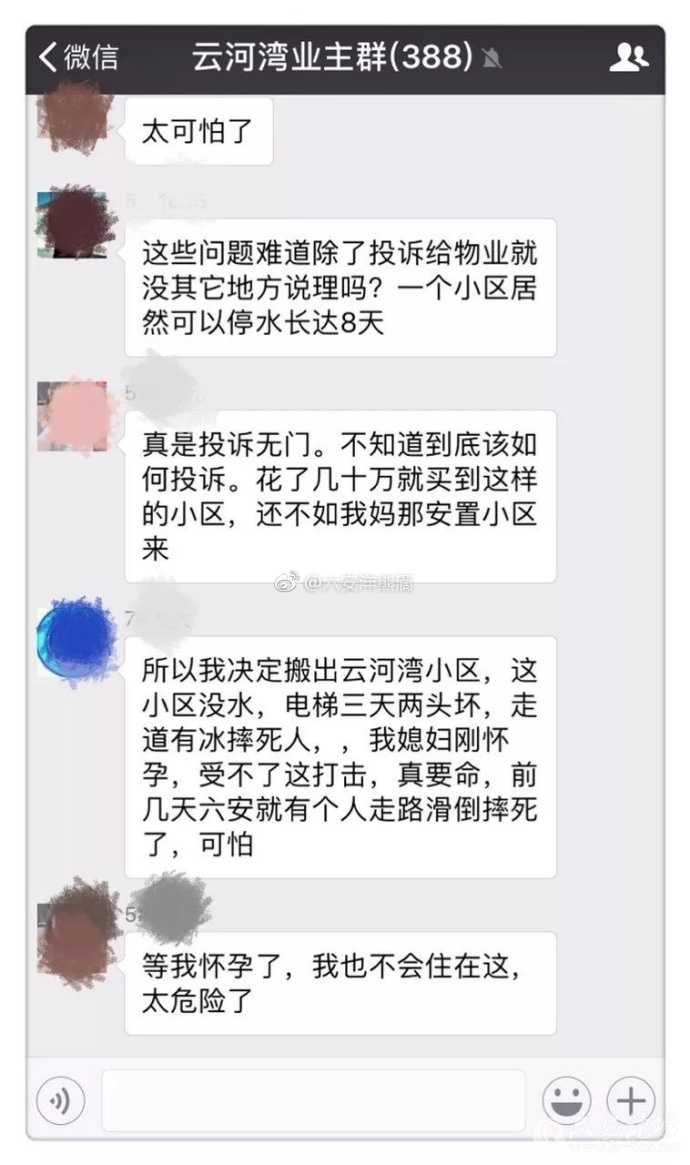Go back to the 微信 chat list
This screenshot has height=1165, width=690.
pos(78,57)
